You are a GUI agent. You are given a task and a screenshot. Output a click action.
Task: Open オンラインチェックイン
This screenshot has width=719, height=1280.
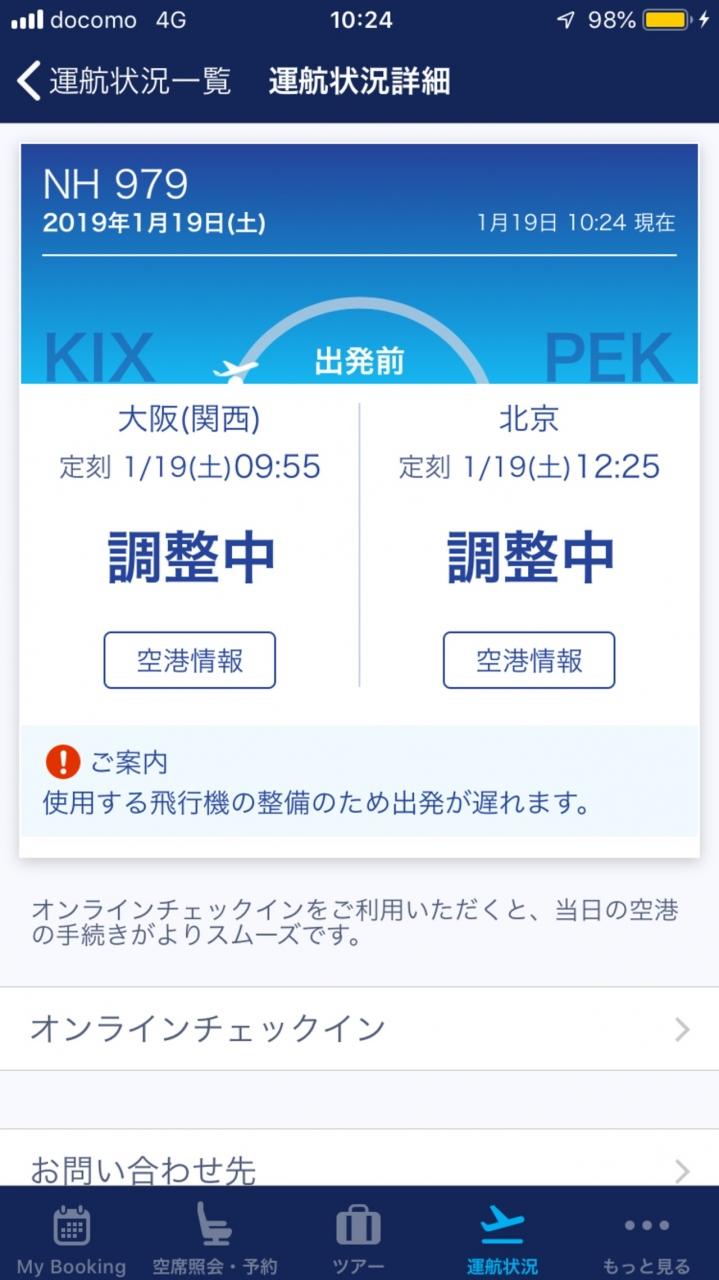[359, 1029]
